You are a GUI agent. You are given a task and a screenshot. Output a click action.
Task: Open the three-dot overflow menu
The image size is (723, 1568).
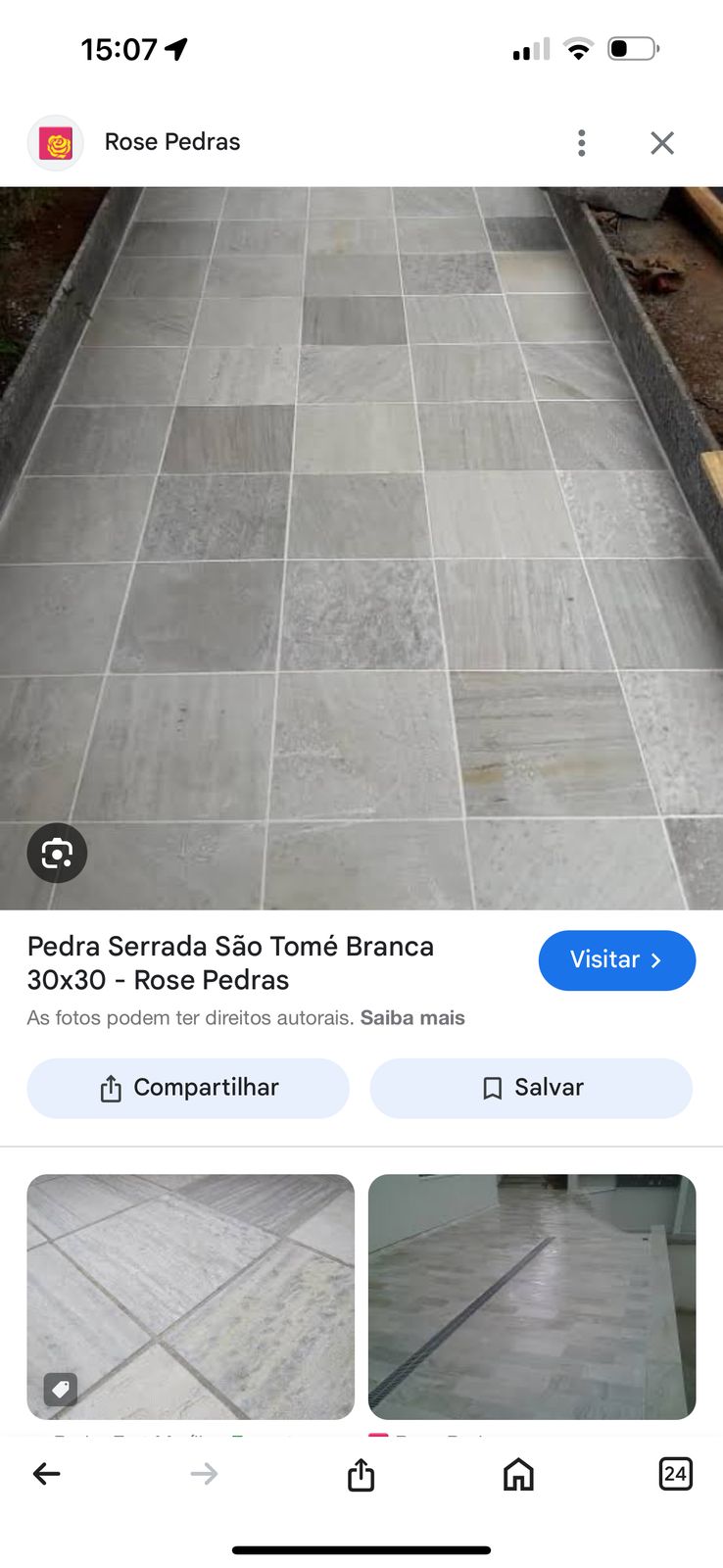[582, 143]
